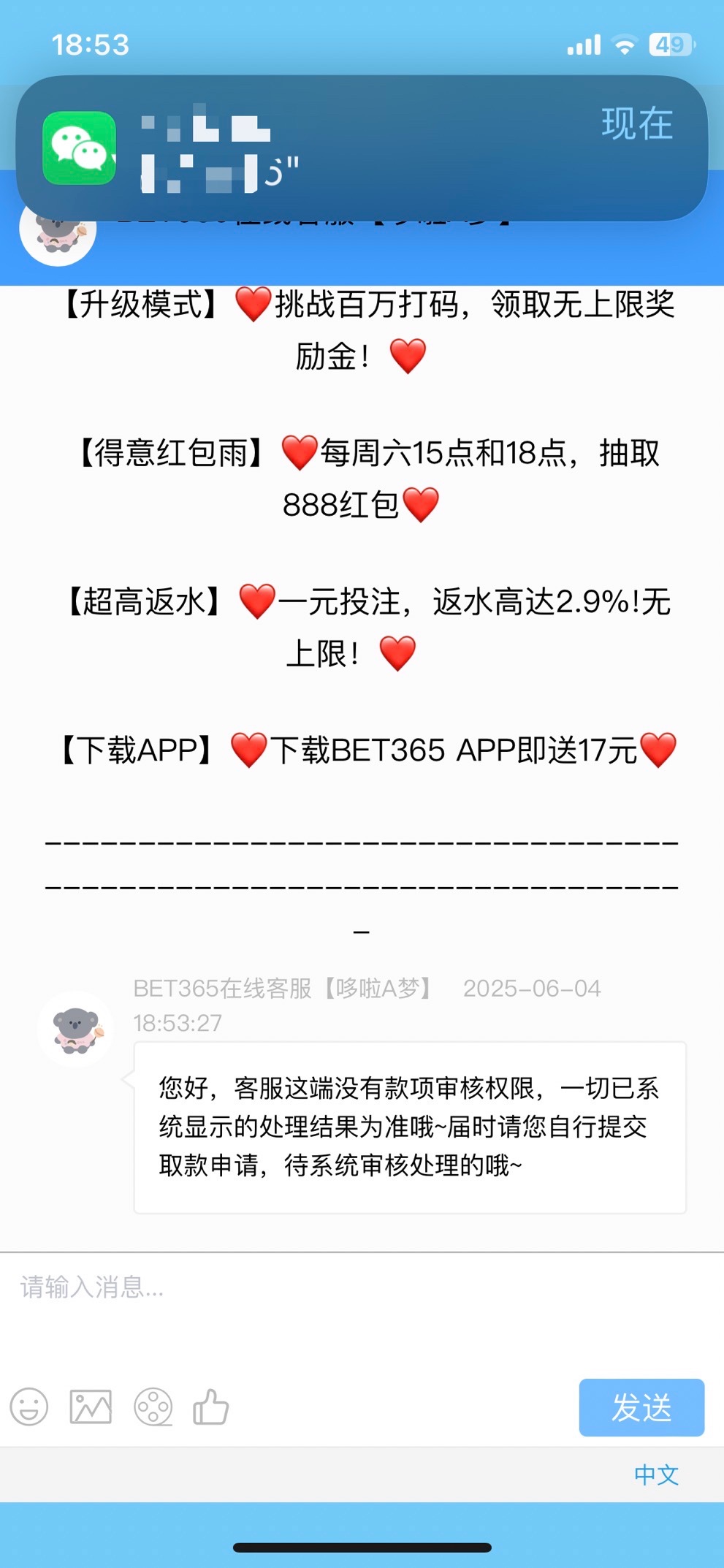Rate the service with thumbs up
724x1568 pixels.
click(x=210, y=1407)
